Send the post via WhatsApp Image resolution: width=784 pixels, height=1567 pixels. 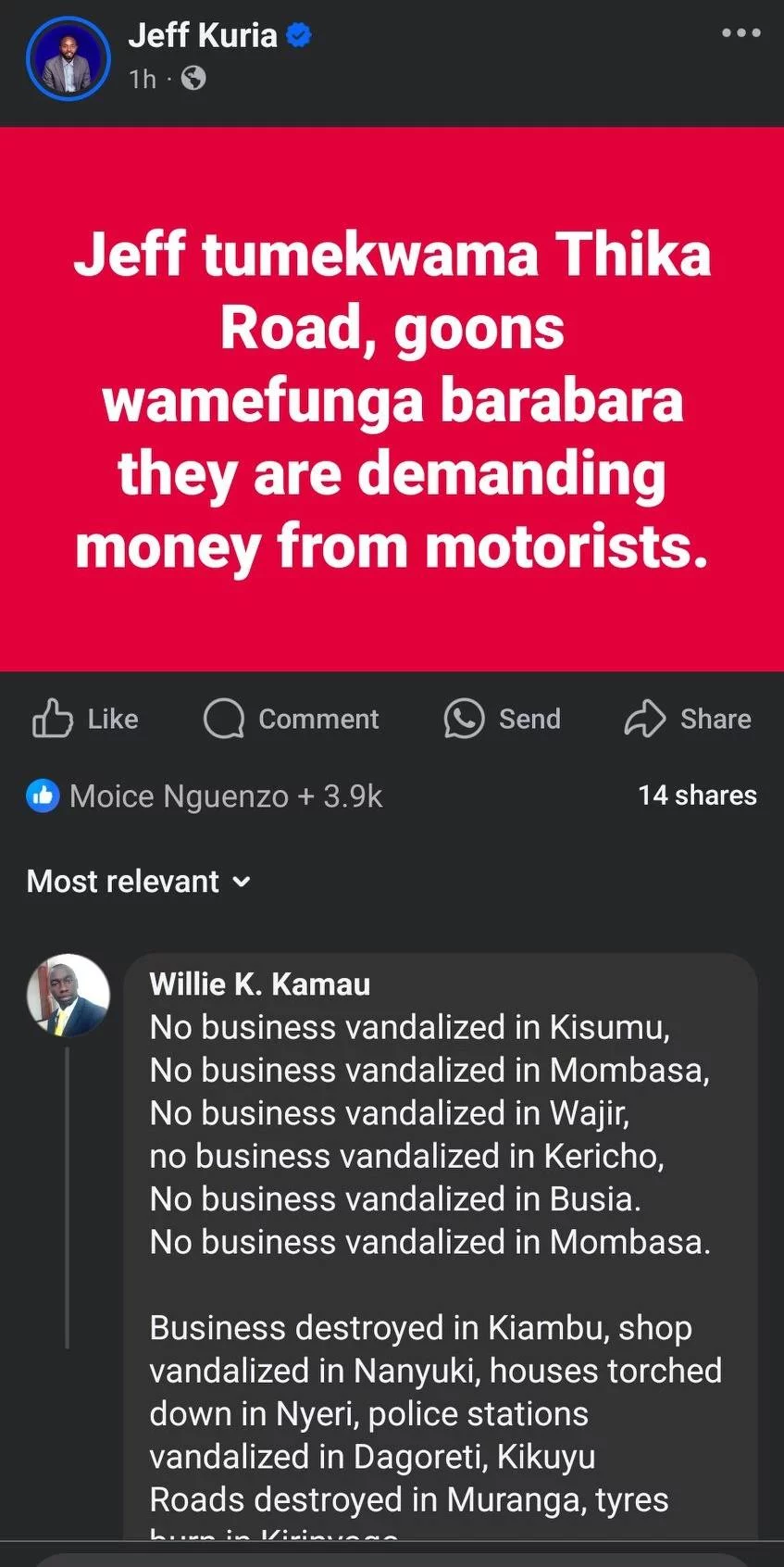click(503, 719)
